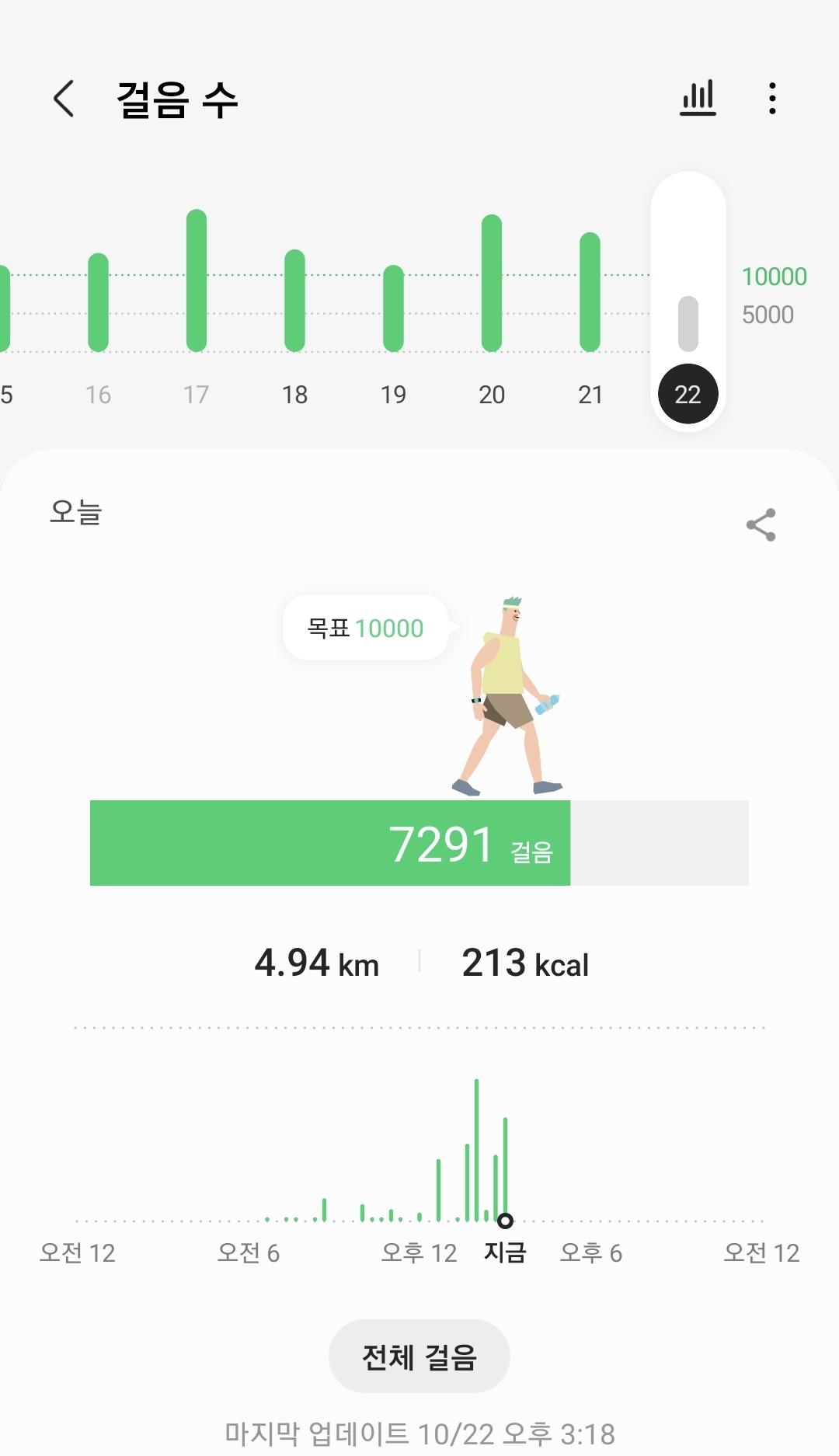Go back from the 걸음 수 screen
Viewport: 839px width, 1456px height.
tap(64, 99)
